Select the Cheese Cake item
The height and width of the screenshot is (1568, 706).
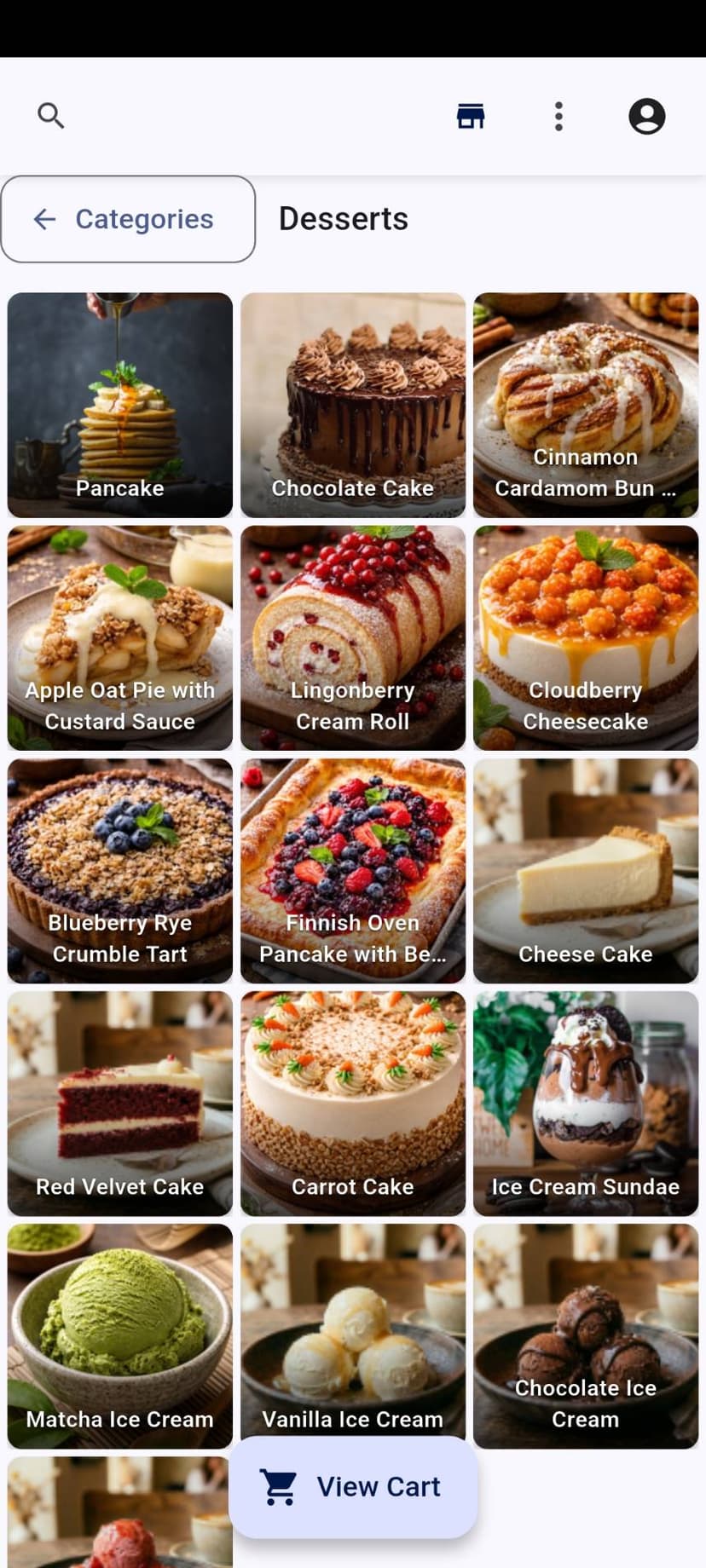[x=586, y=870]
